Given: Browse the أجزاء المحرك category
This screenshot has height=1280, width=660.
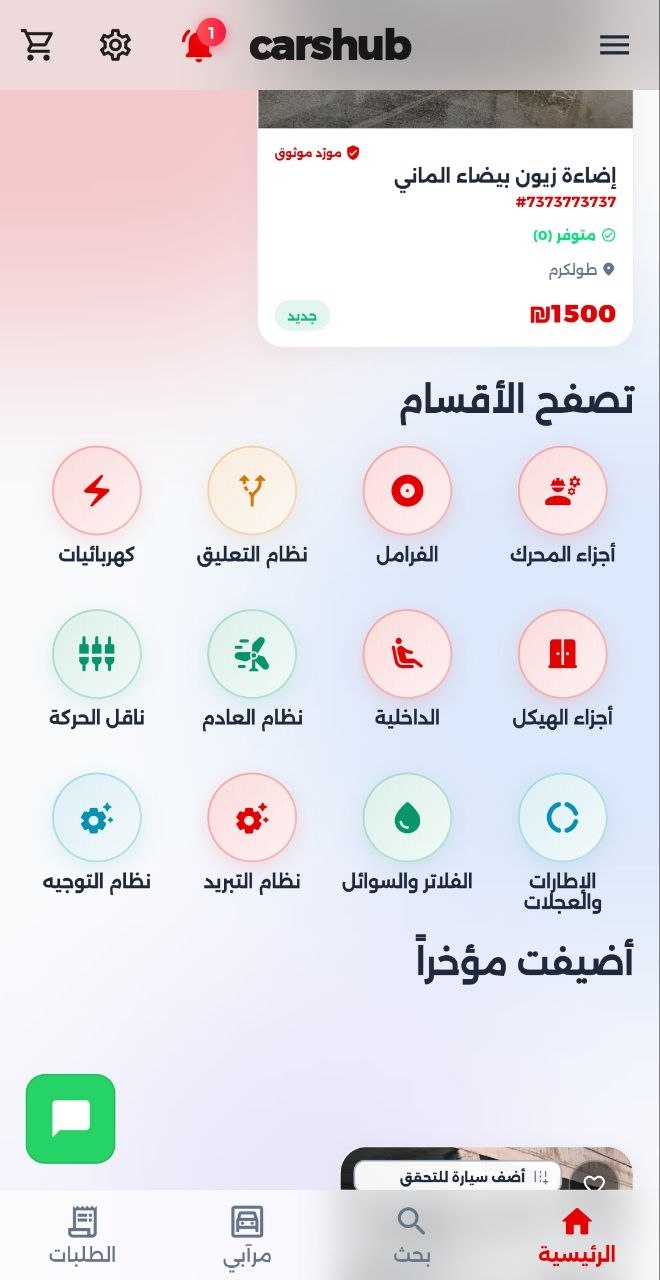Looking at the screenshot, I should 562,506.
